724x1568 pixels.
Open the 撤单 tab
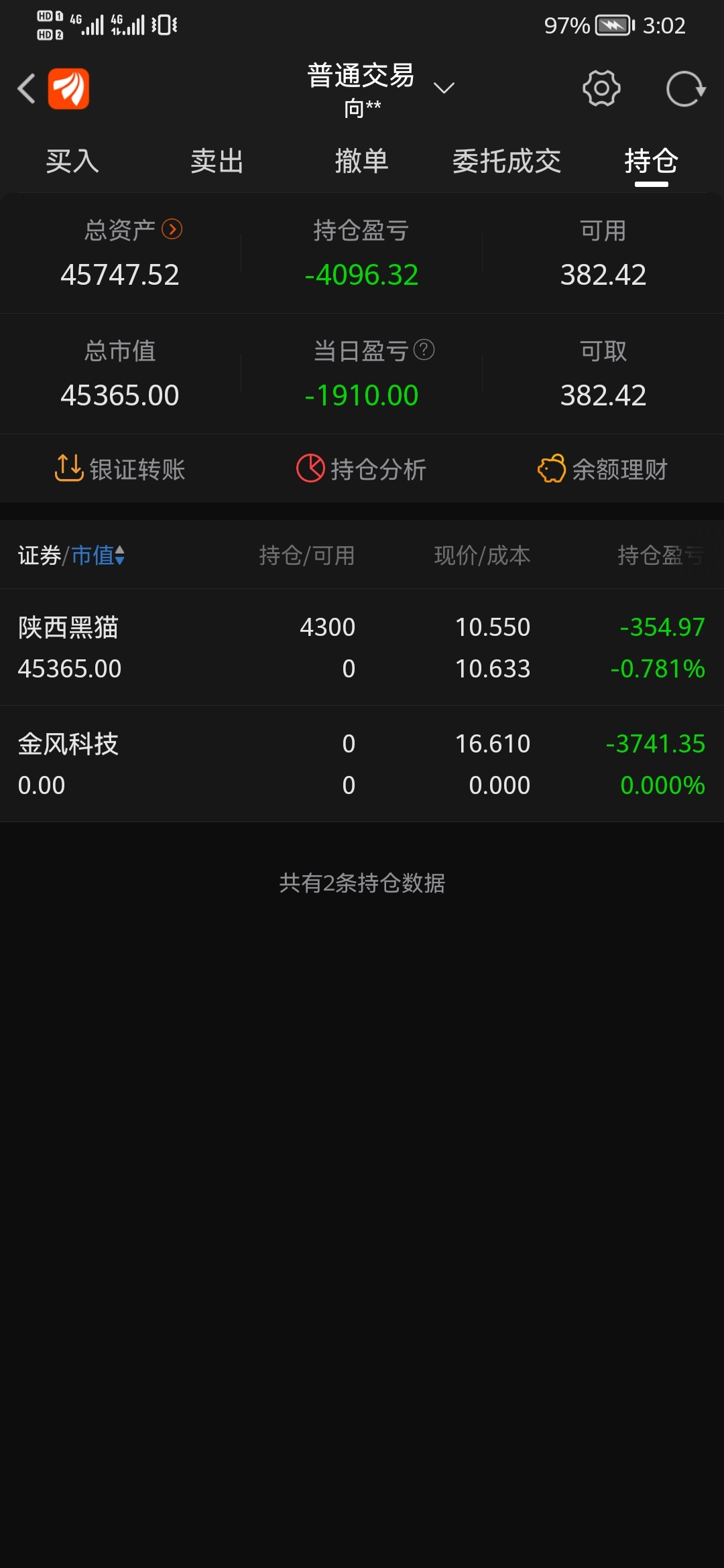coord(362,161)
